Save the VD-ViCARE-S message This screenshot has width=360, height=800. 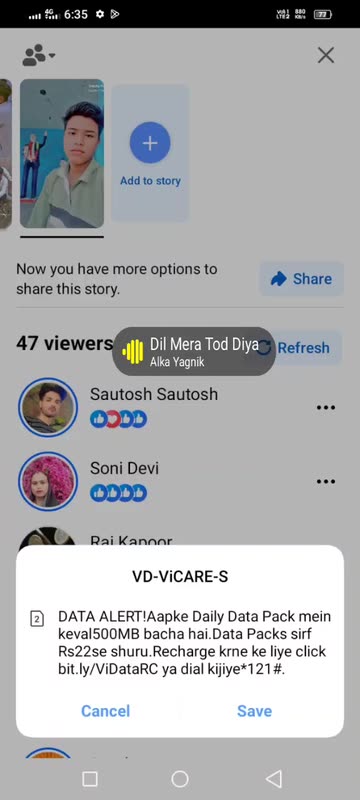[x=254, y=711]
